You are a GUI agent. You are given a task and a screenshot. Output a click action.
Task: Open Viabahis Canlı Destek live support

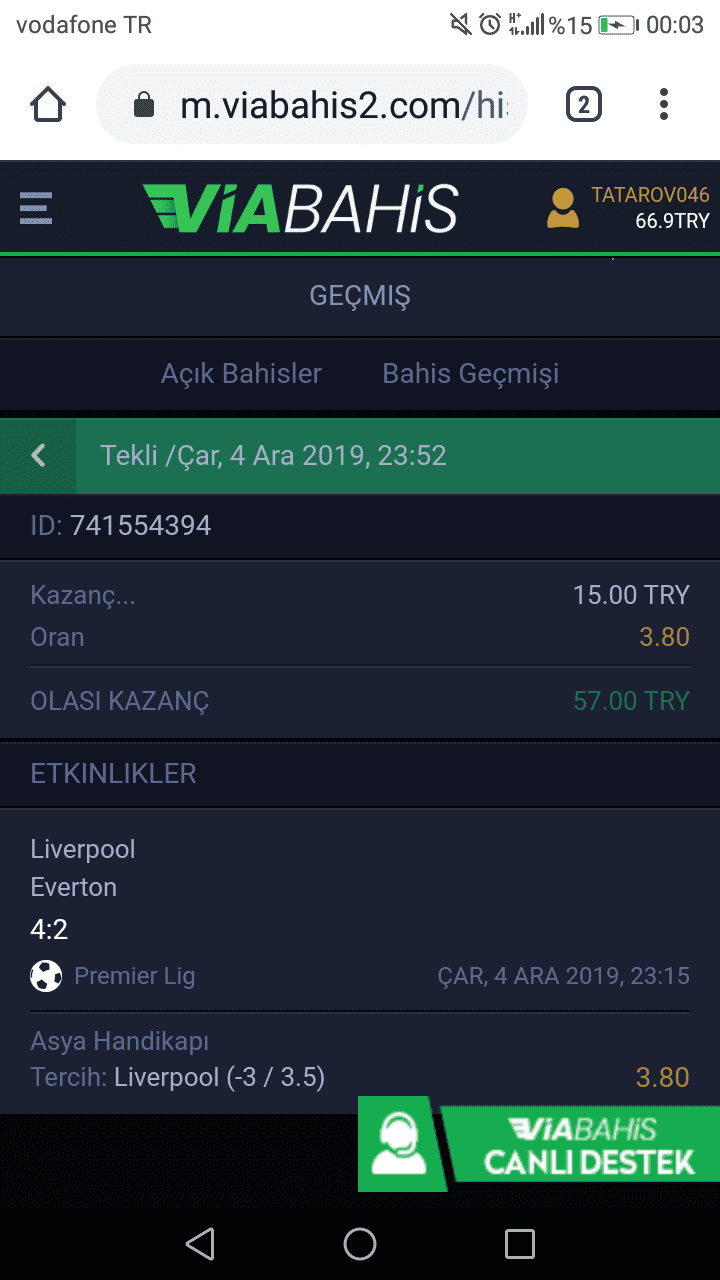539,1143
